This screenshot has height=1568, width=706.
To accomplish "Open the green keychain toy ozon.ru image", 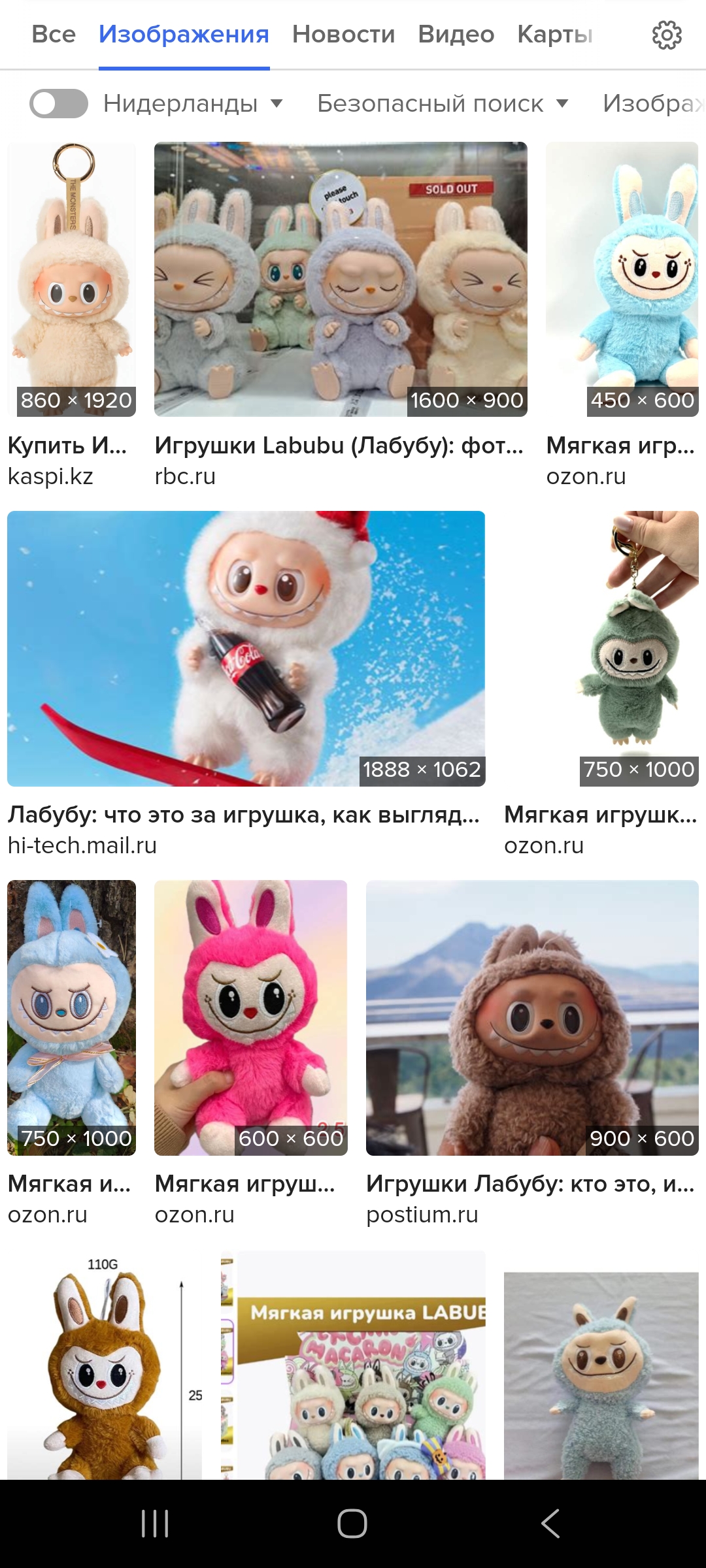I will click(601, 648).
